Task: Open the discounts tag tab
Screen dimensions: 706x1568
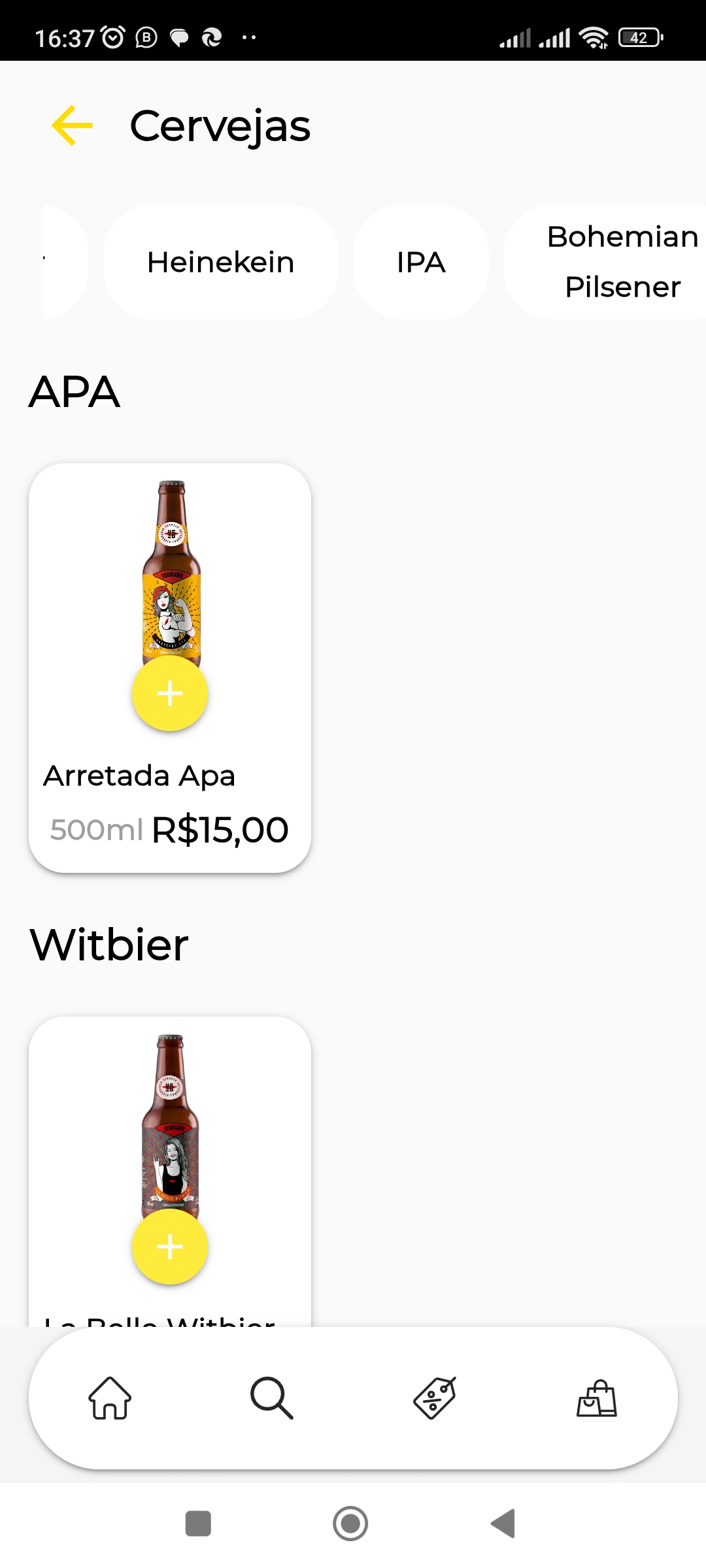Action: [435, 1398]
